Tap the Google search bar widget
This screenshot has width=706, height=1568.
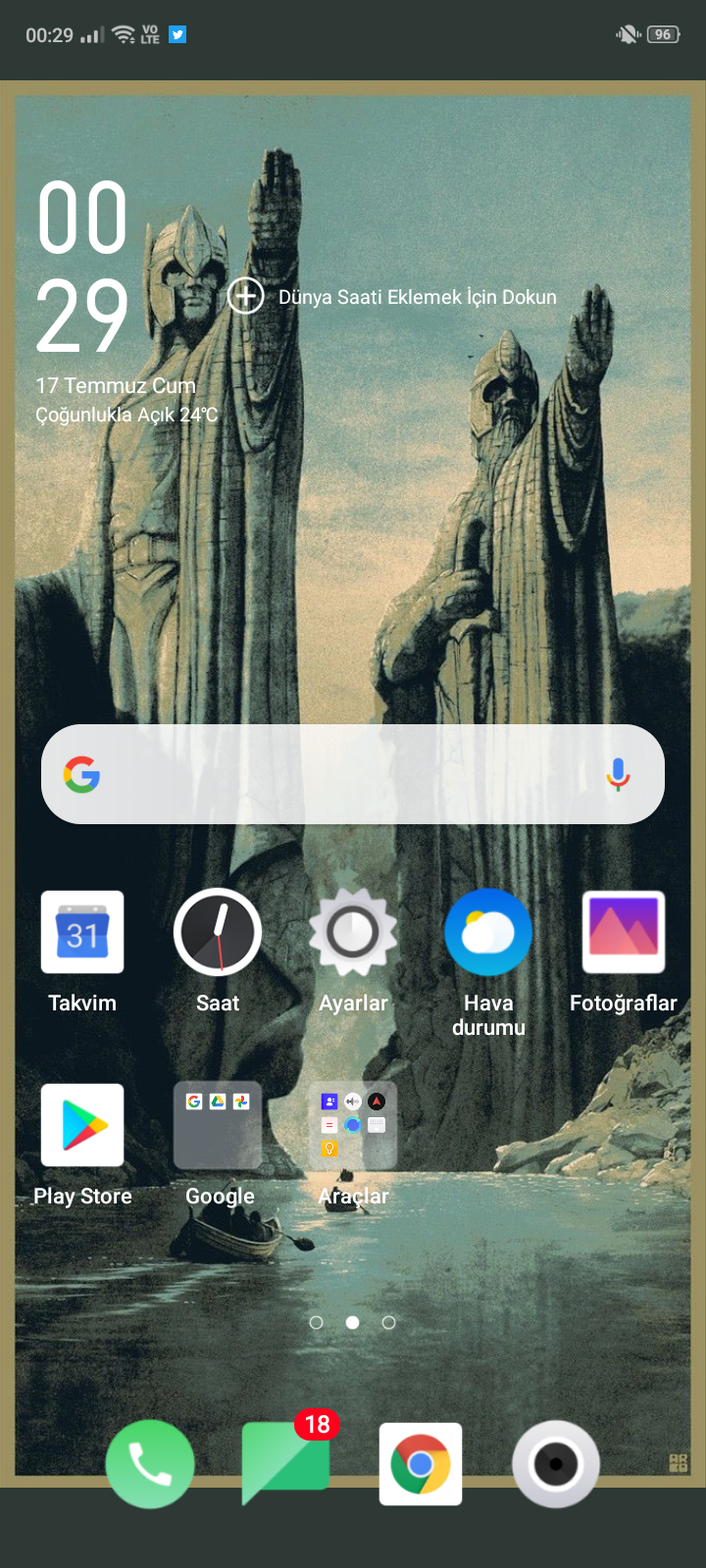click(x=353, y=774)
